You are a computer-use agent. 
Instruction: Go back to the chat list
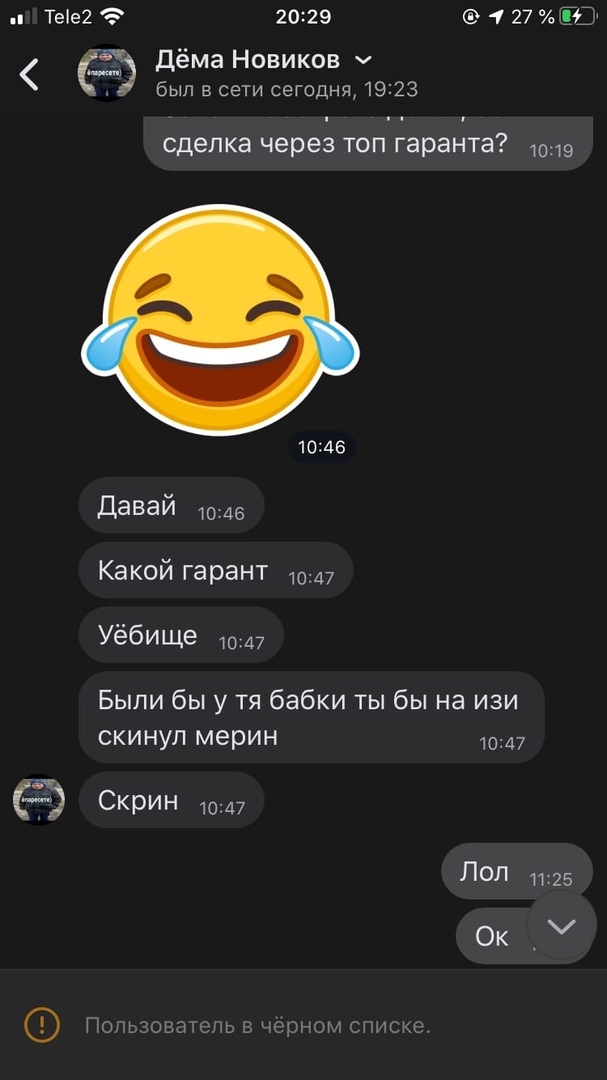pos(30,74)
